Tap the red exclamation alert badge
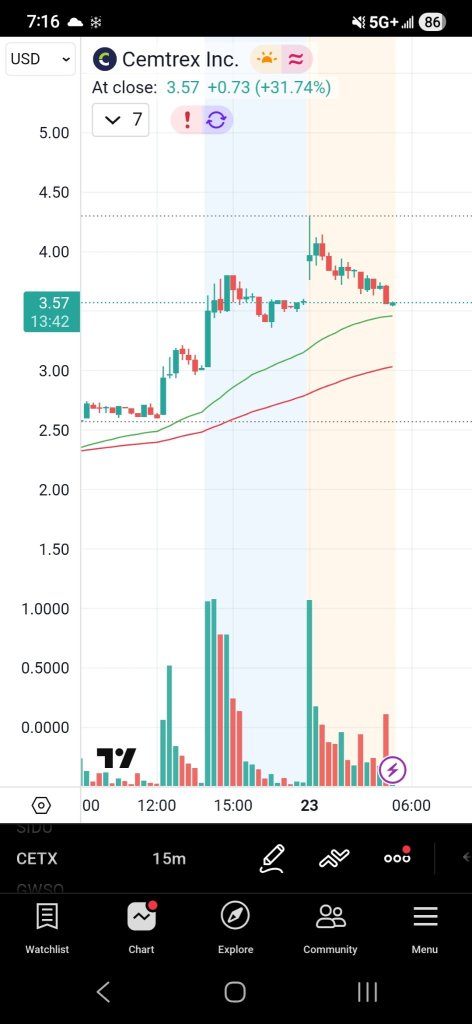The width and height of the screenshot is (472, 1024). tap(187, 120)
